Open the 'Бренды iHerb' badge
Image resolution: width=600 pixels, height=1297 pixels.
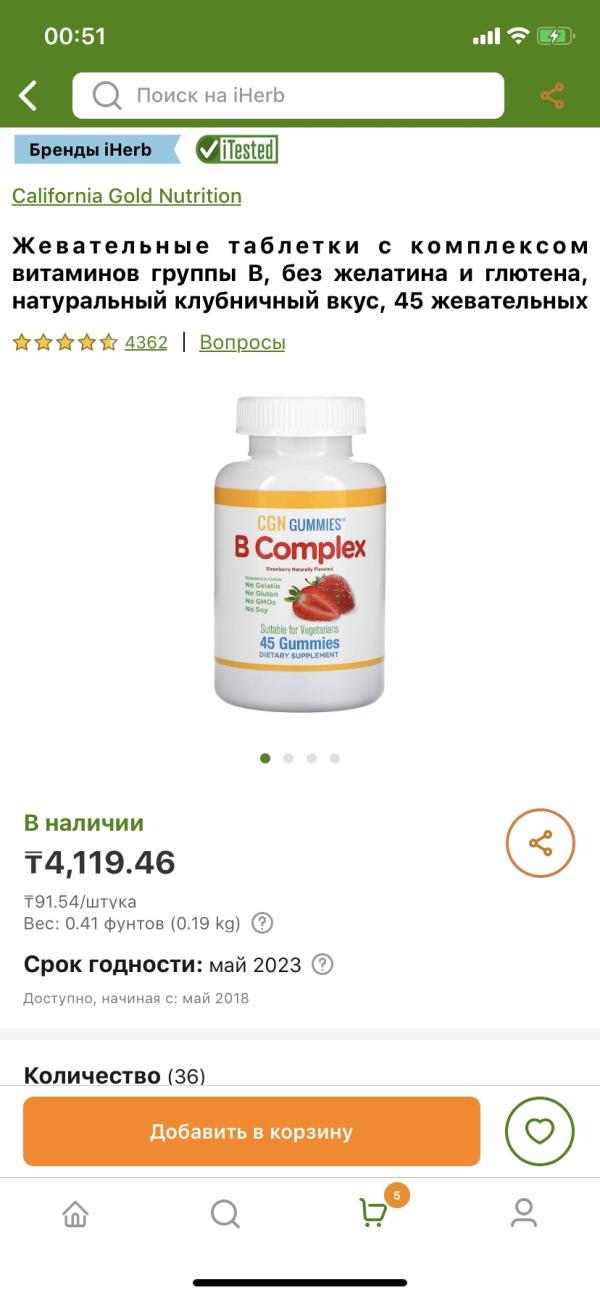tap(92, 150)
